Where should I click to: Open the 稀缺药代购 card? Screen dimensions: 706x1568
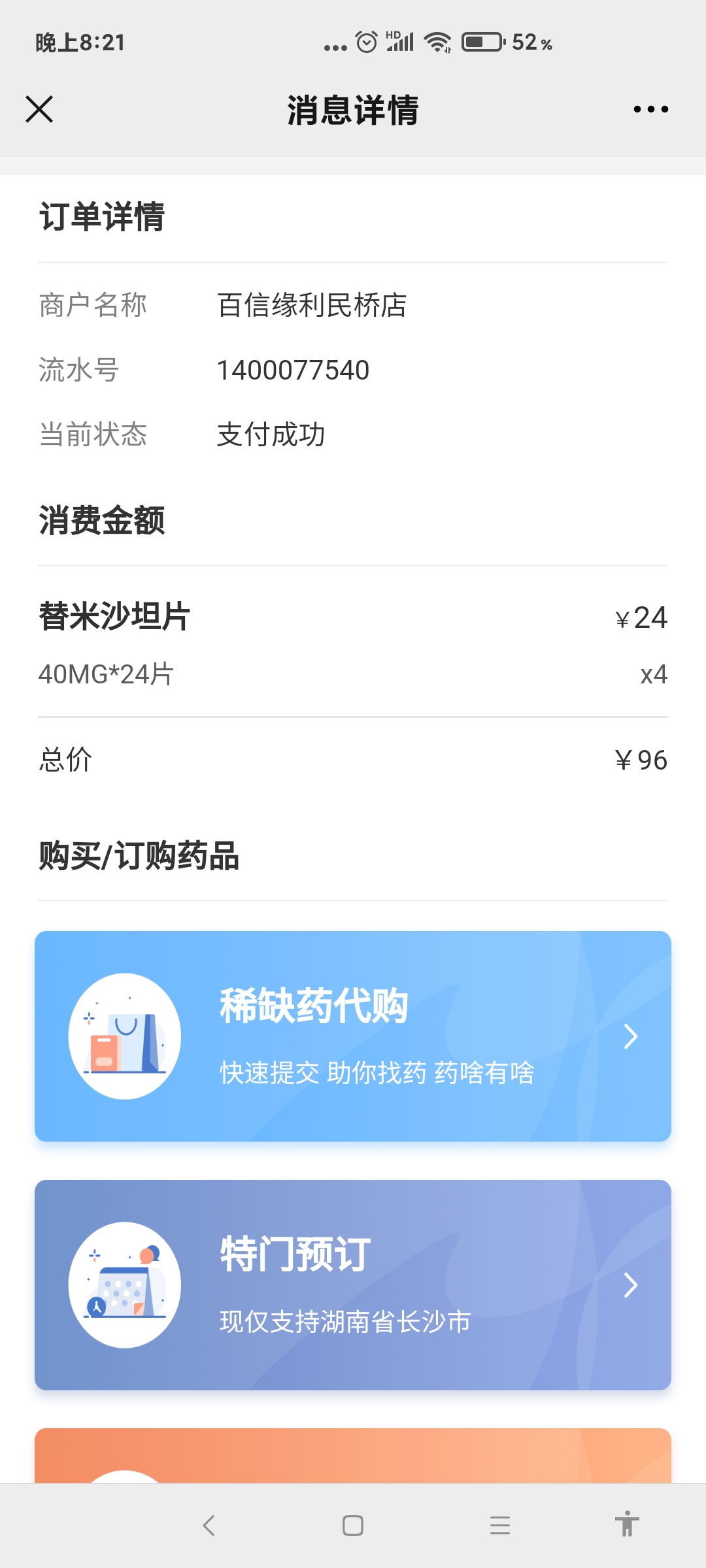(x=353, y=1036)
